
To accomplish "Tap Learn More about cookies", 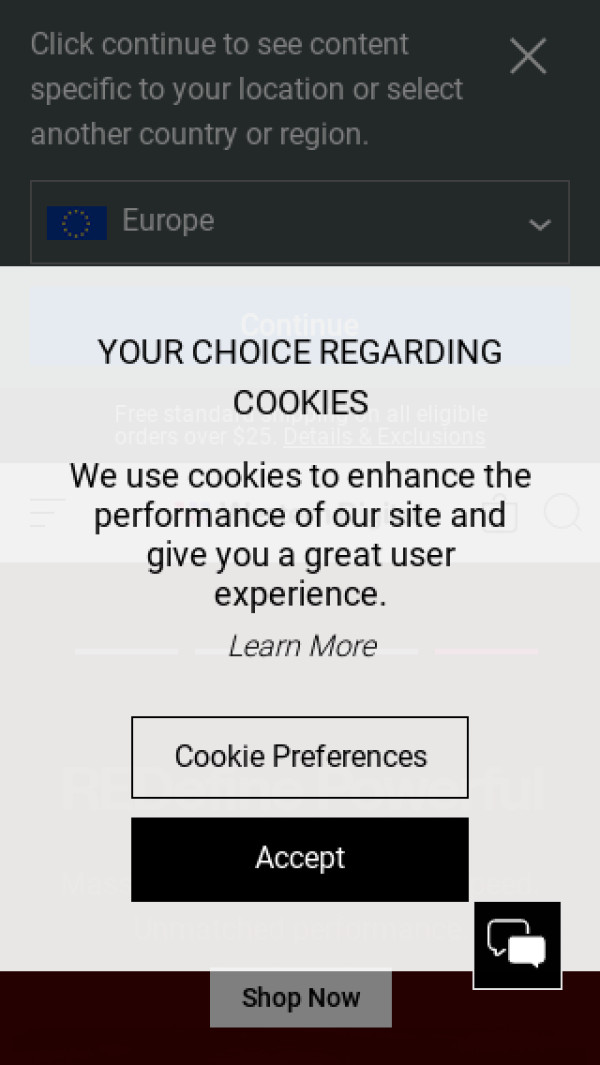I will click(x=302, y=646).
